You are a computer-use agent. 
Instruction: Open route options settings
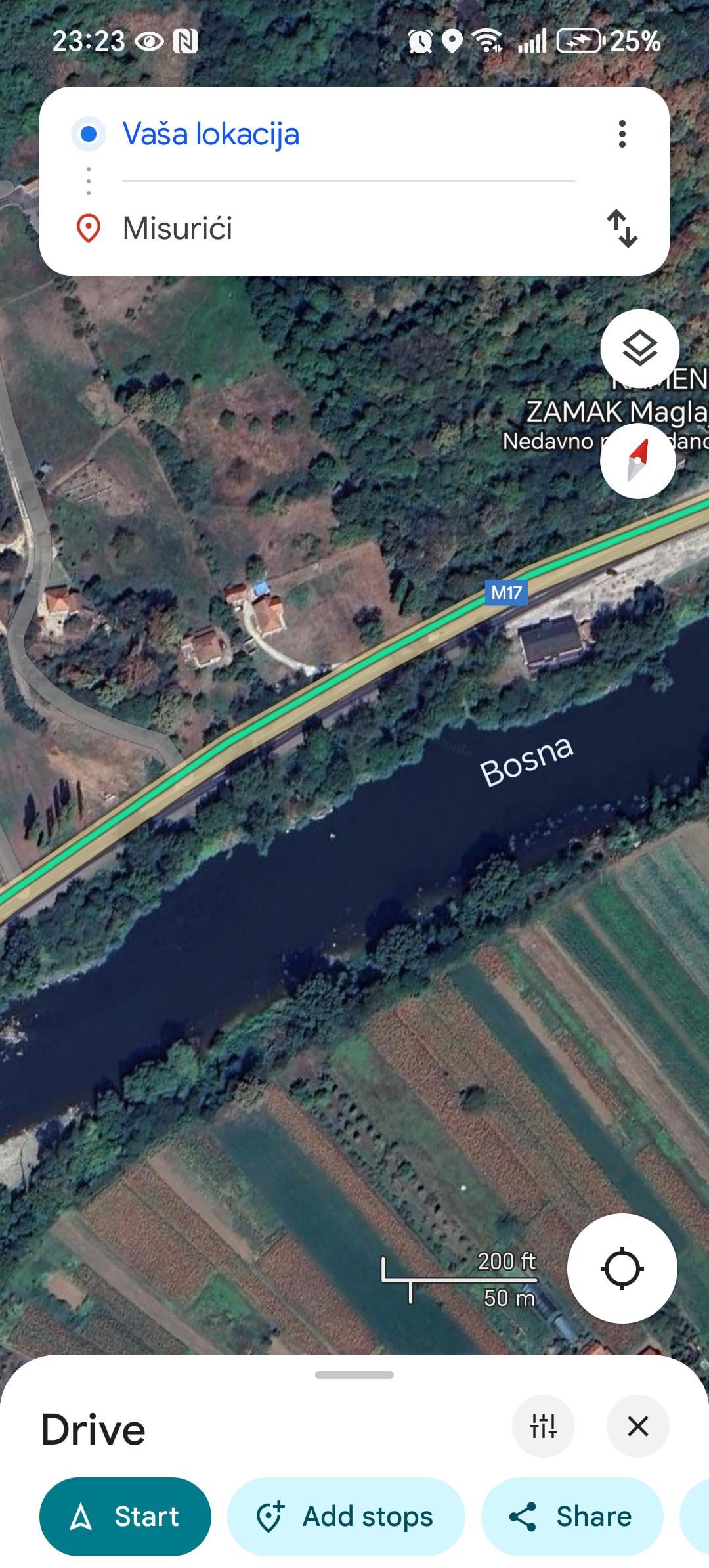[x=543, y=1426]
